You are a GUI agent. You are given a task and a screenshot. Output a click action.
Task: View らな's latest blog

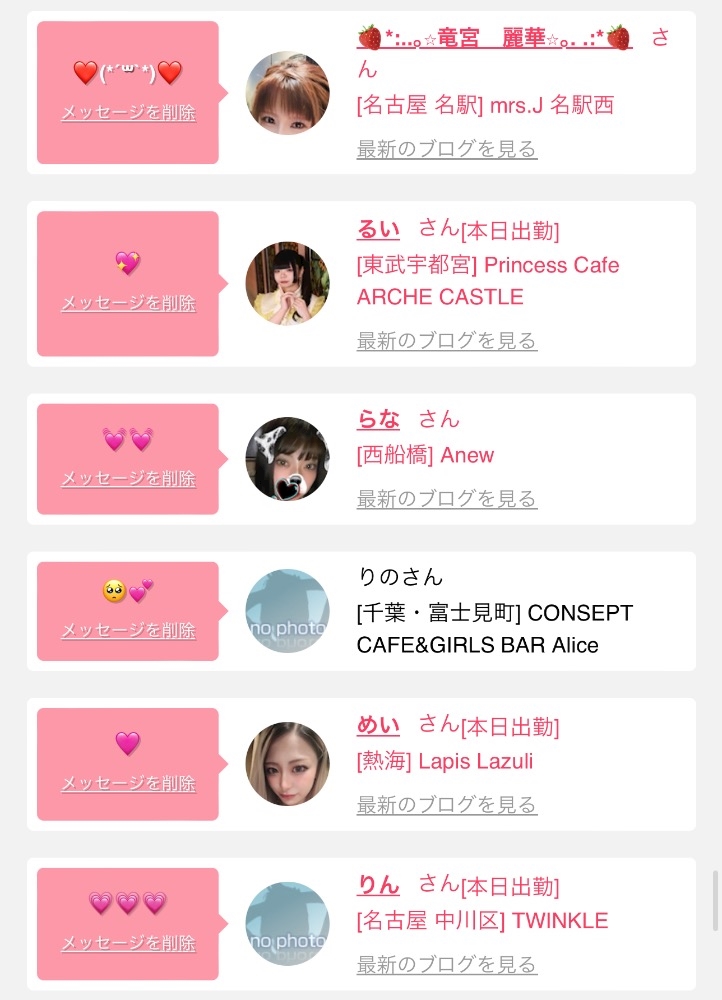pos(446,499)
